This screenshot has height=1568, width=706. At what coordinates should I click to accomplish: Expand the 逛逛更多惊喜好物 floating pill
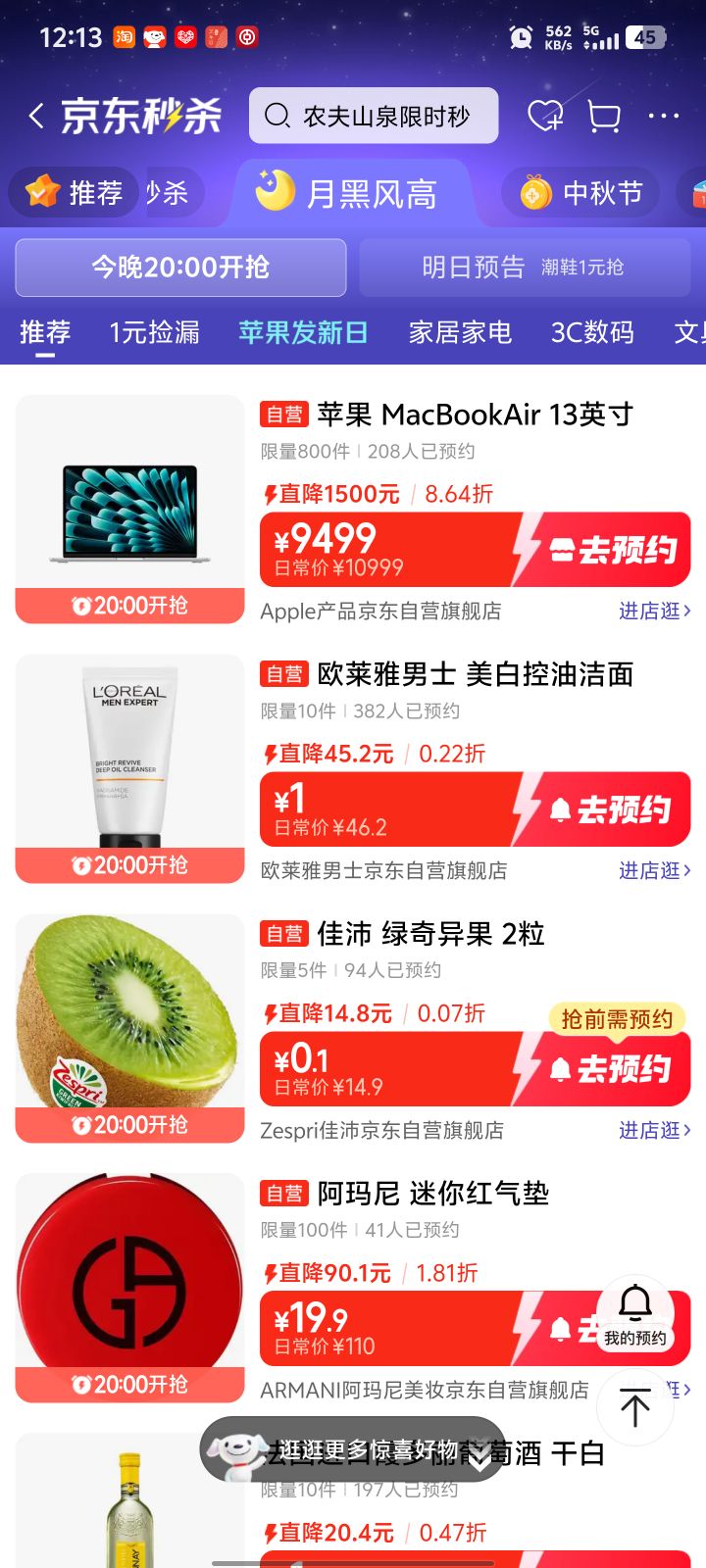pyautogui.click(x=353, y=1450)
